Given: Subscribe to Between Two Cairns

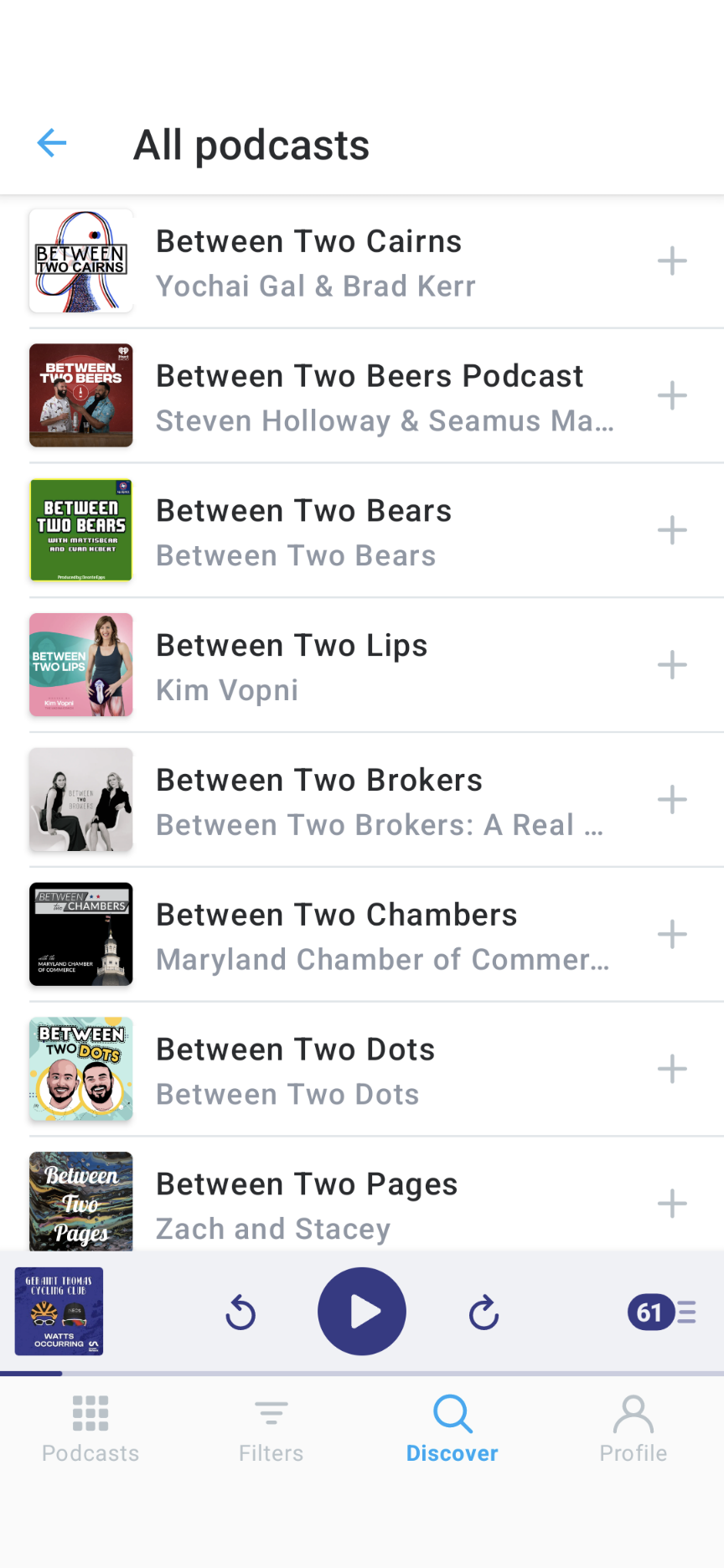Looking at the screenshot, I should tap(671, 260).
